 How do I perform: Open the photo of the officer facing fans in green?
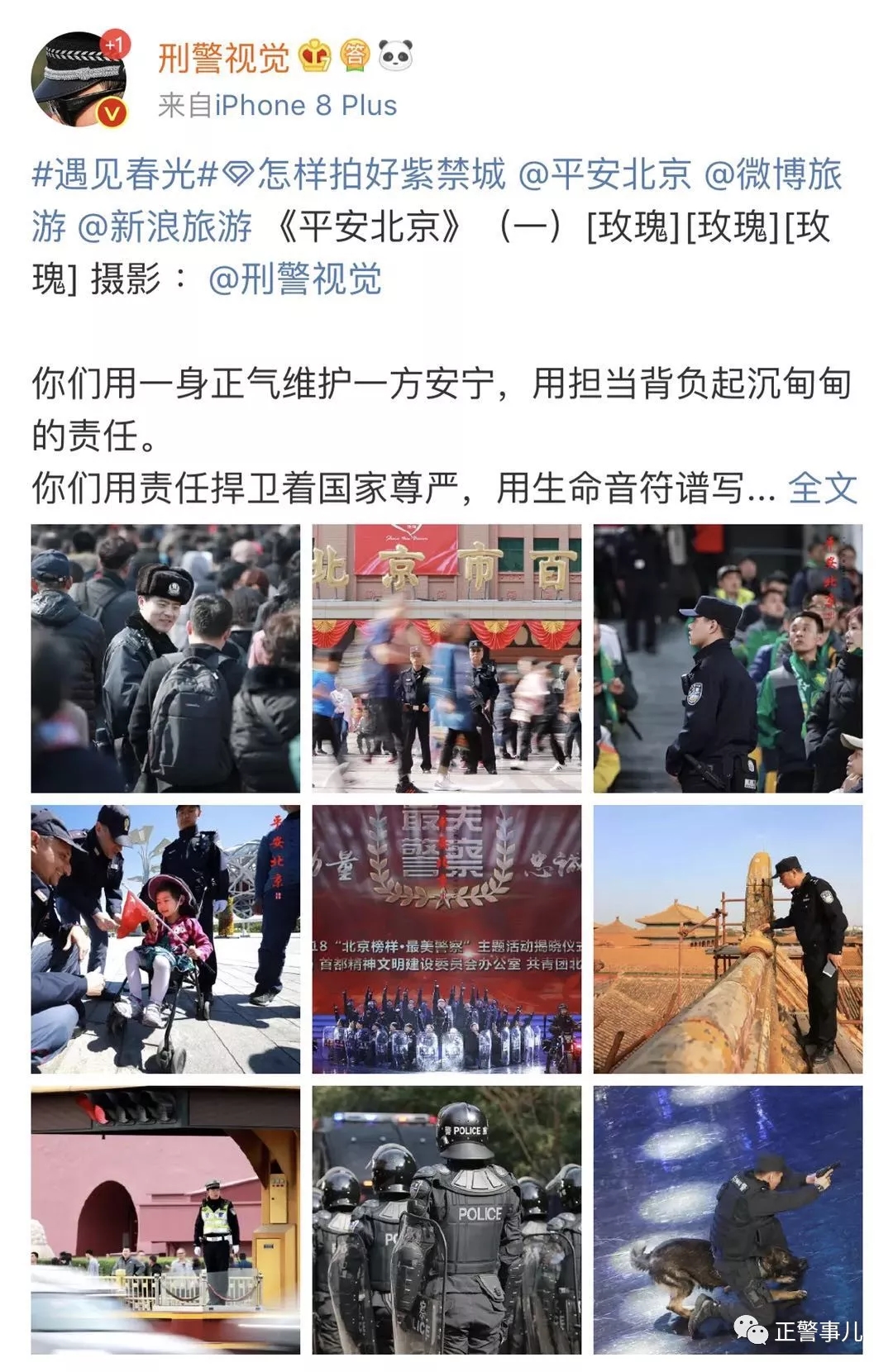[x=728, y=658]
